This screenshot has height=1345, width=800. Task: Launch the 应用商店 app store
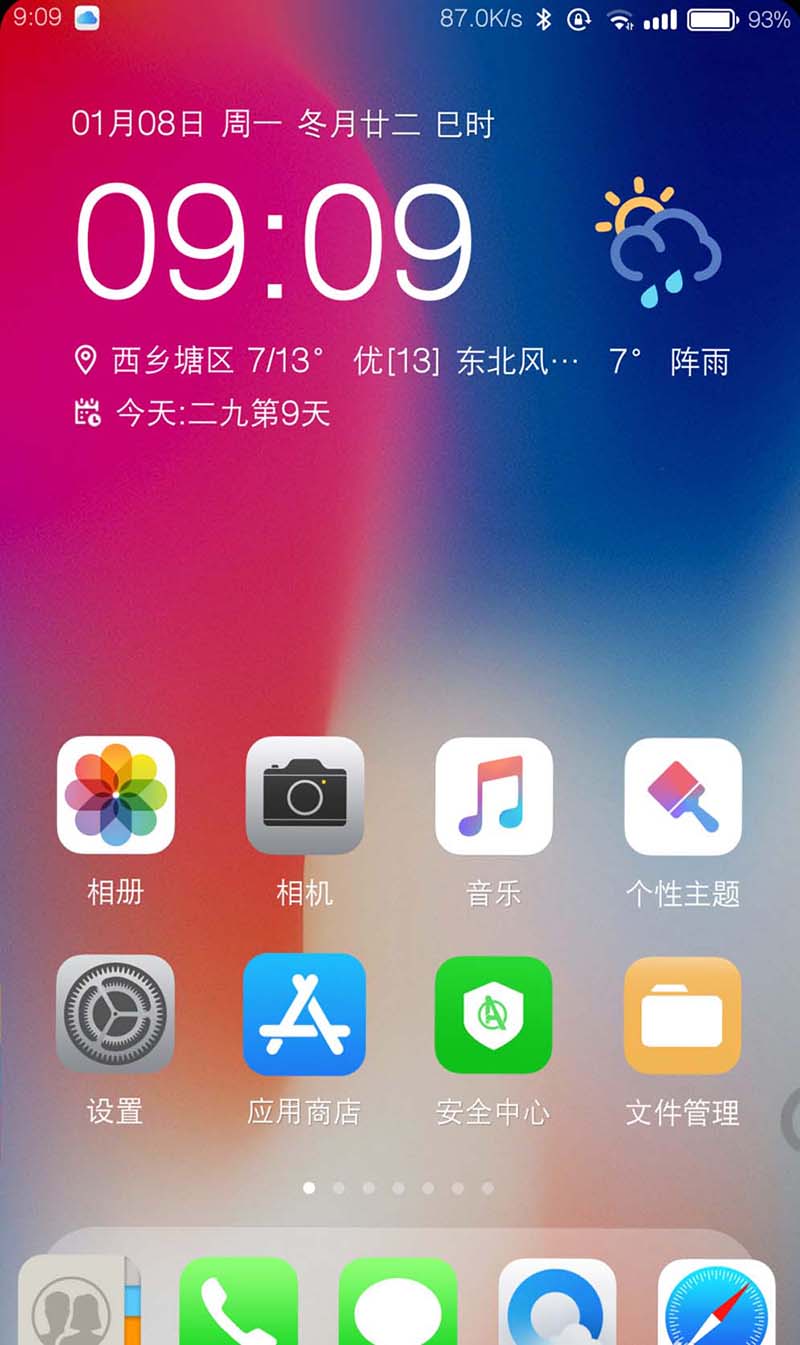coord(305,1014)
